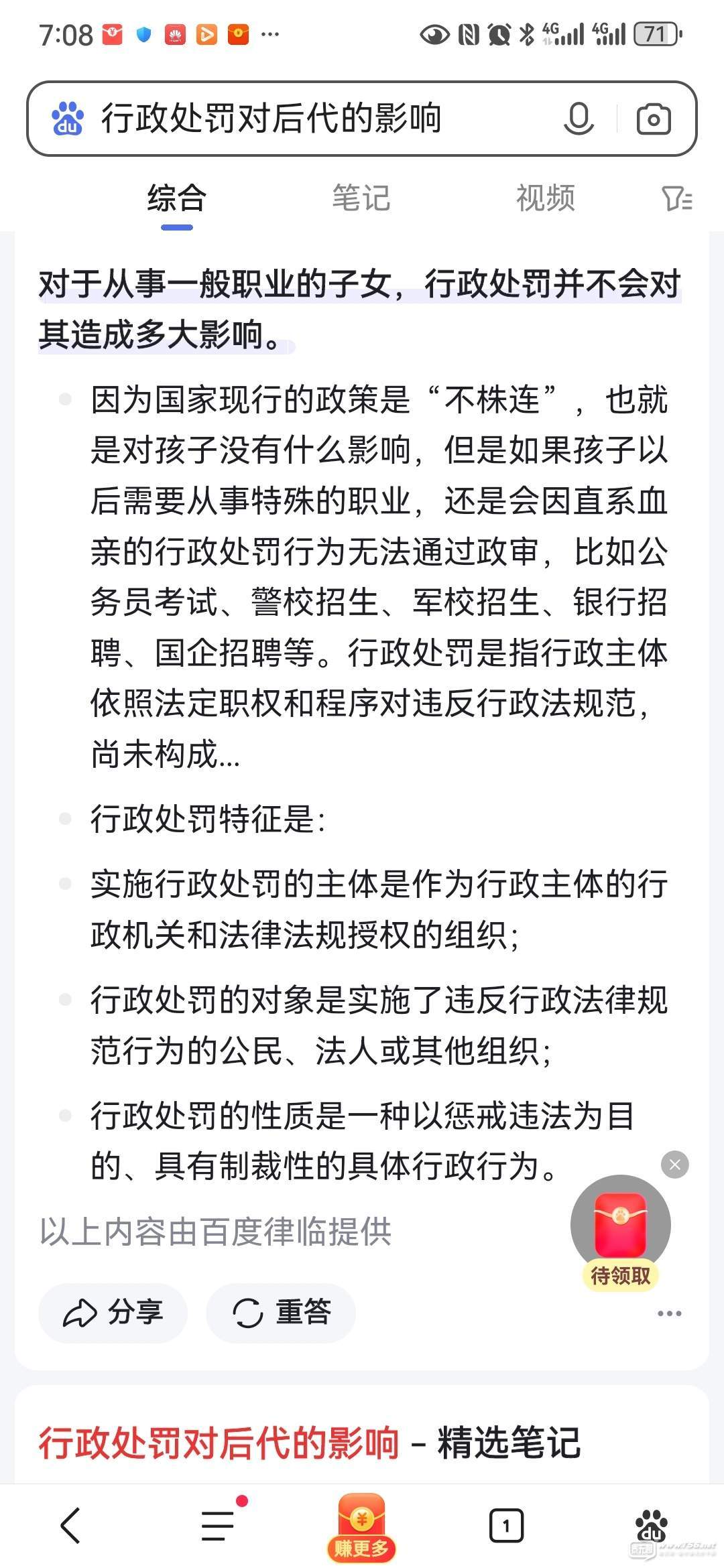The width and height of the screenshot is (724, 1568).
Task: Switch to the 笔记 tab
Action: pyautogui.click(x=361, y=198)
